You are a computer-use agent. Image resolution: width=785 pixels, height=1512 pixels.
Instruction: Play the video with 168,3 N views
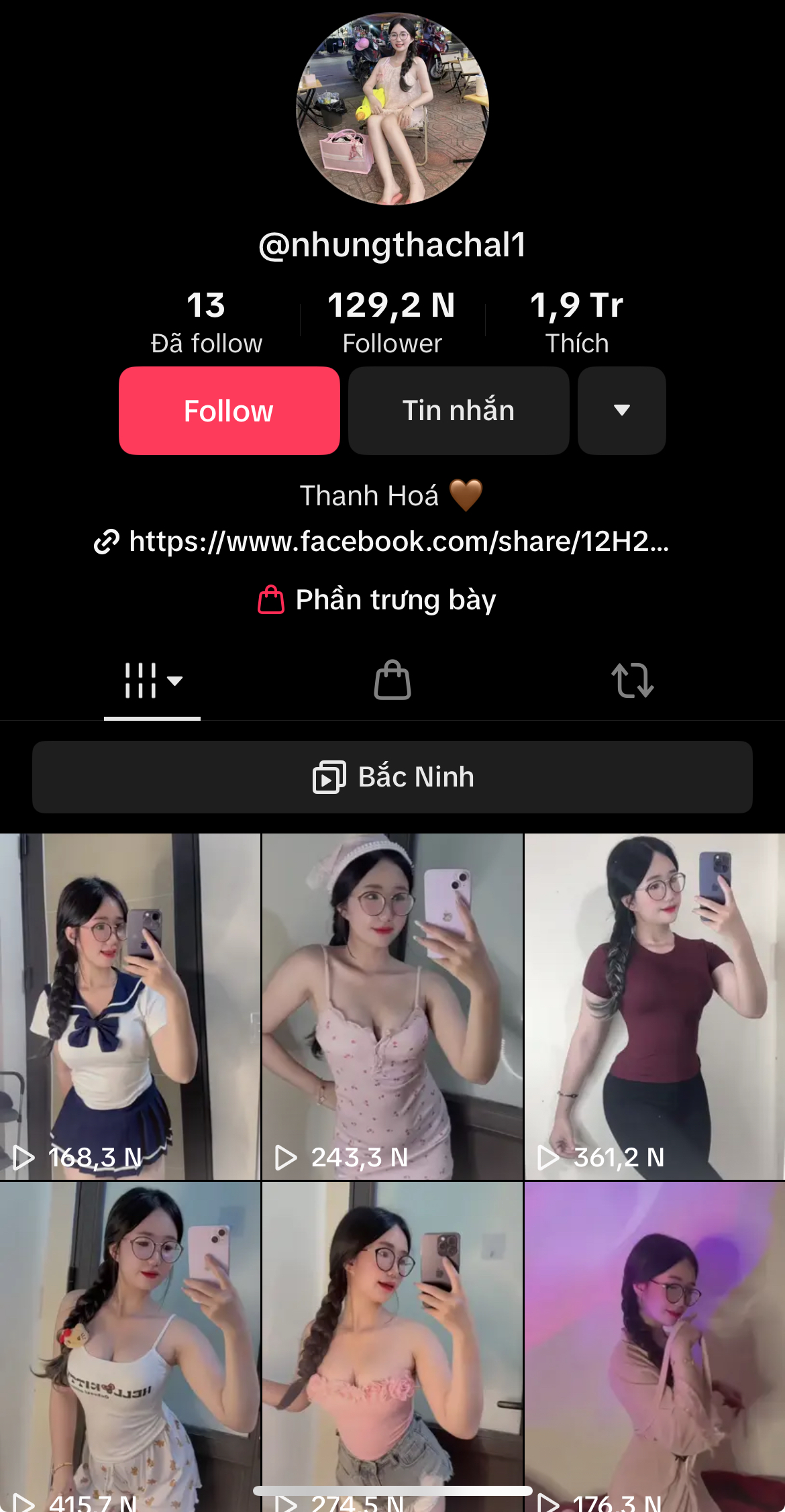coord(129,1007)
